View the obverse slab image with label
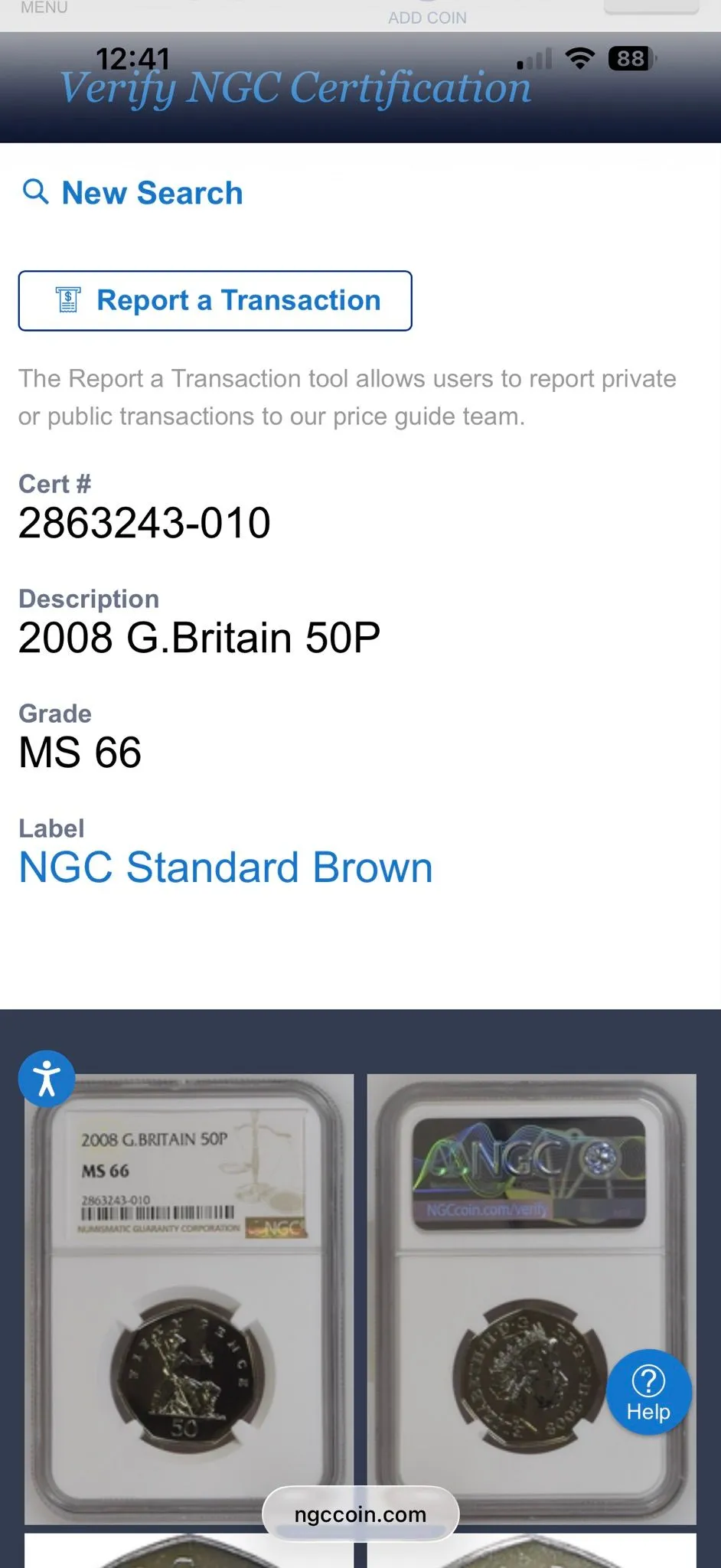The height and width of the screenshot is (1568, 721). tap(189, 1298)
